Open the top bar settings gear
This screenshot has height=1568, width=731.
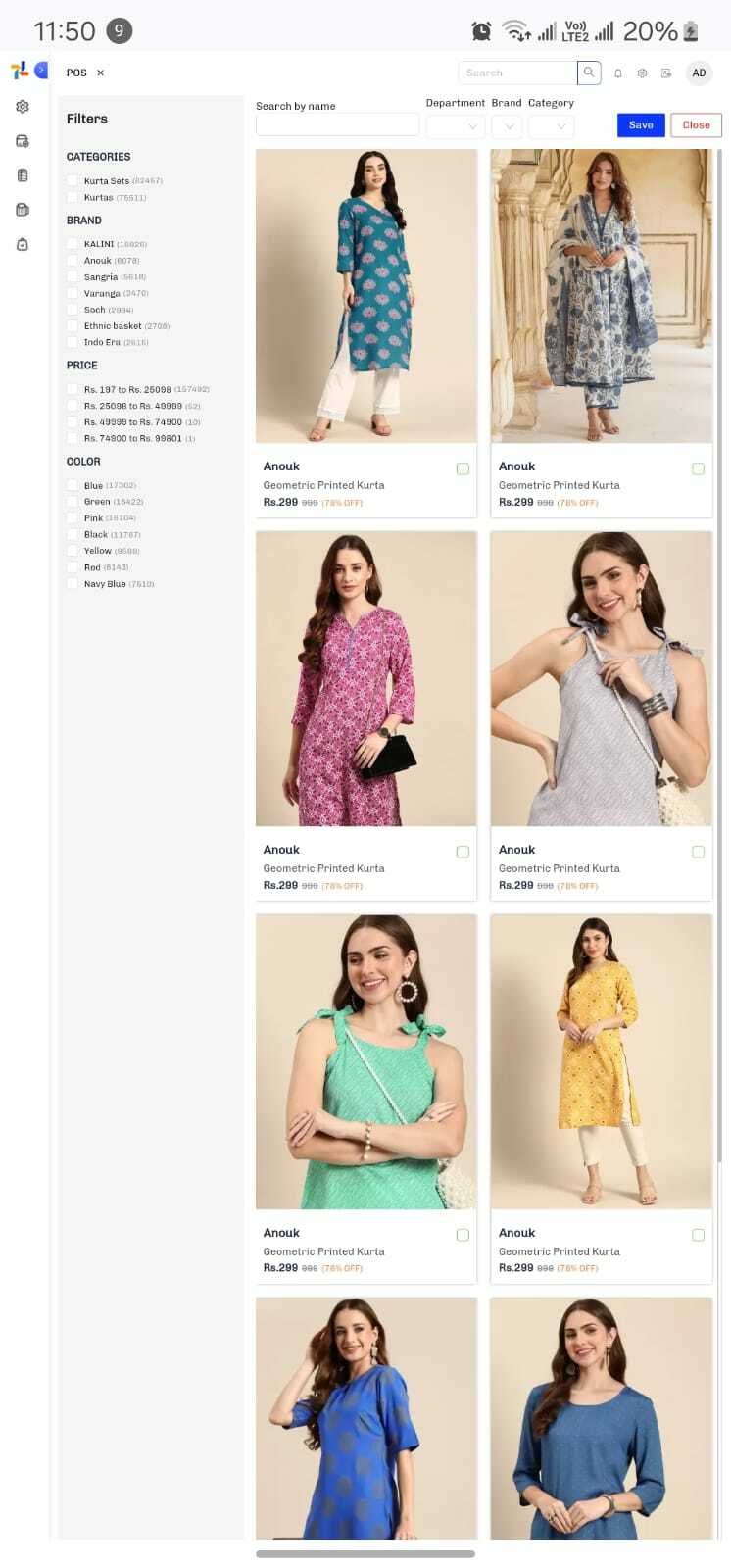(x=642, y=73)
